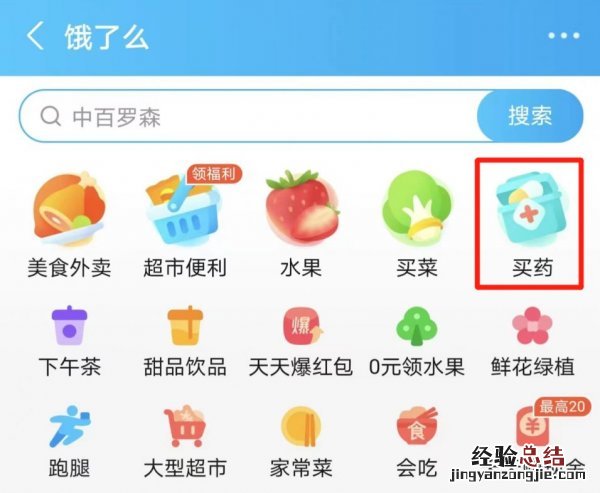The width and height of the screenshot is (600, 493).
Task: Choose 甜品饮品 category
Action: coord(185,341)
